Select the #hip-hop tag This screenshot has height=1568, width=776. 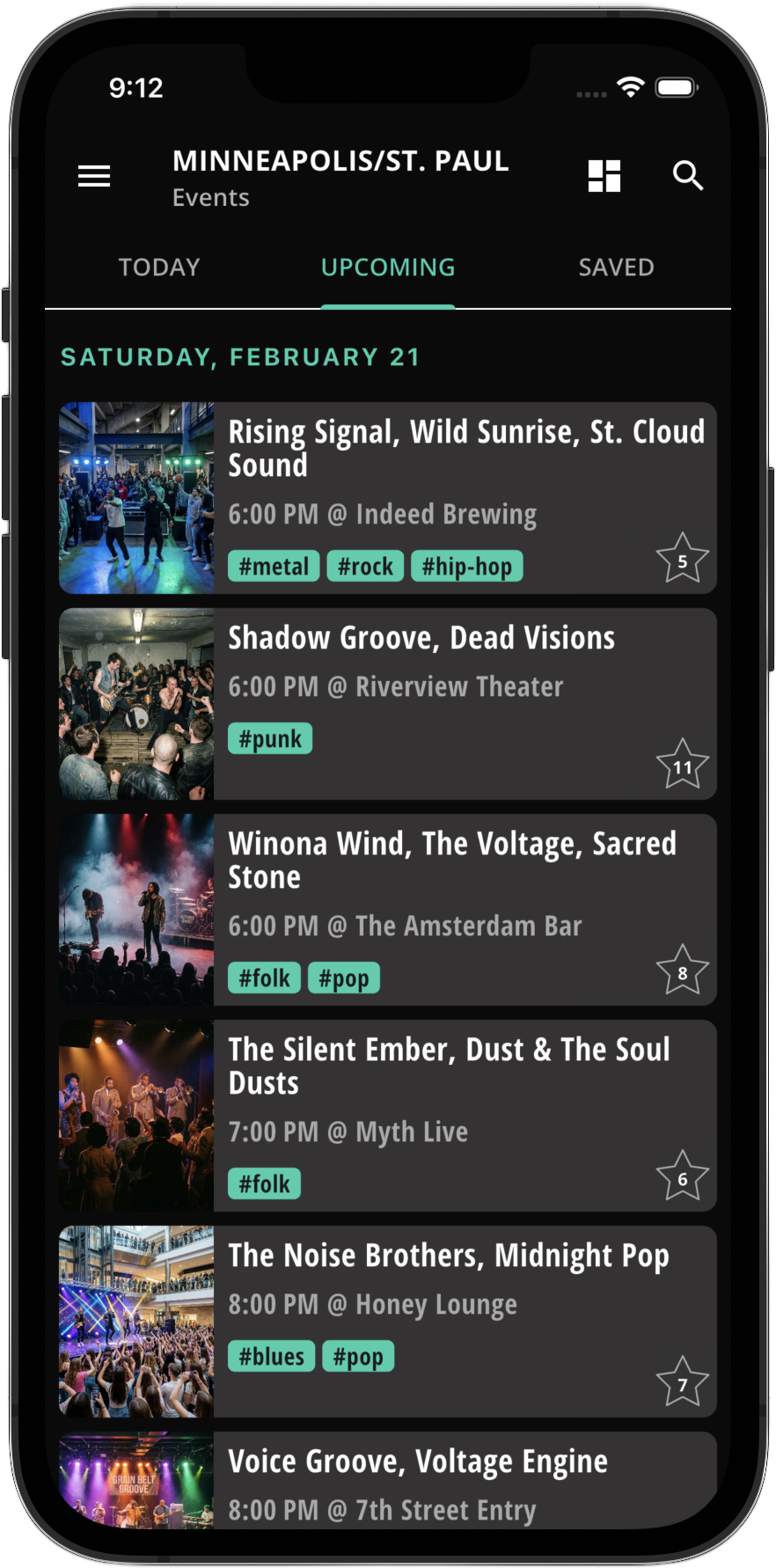pos(467,566)
